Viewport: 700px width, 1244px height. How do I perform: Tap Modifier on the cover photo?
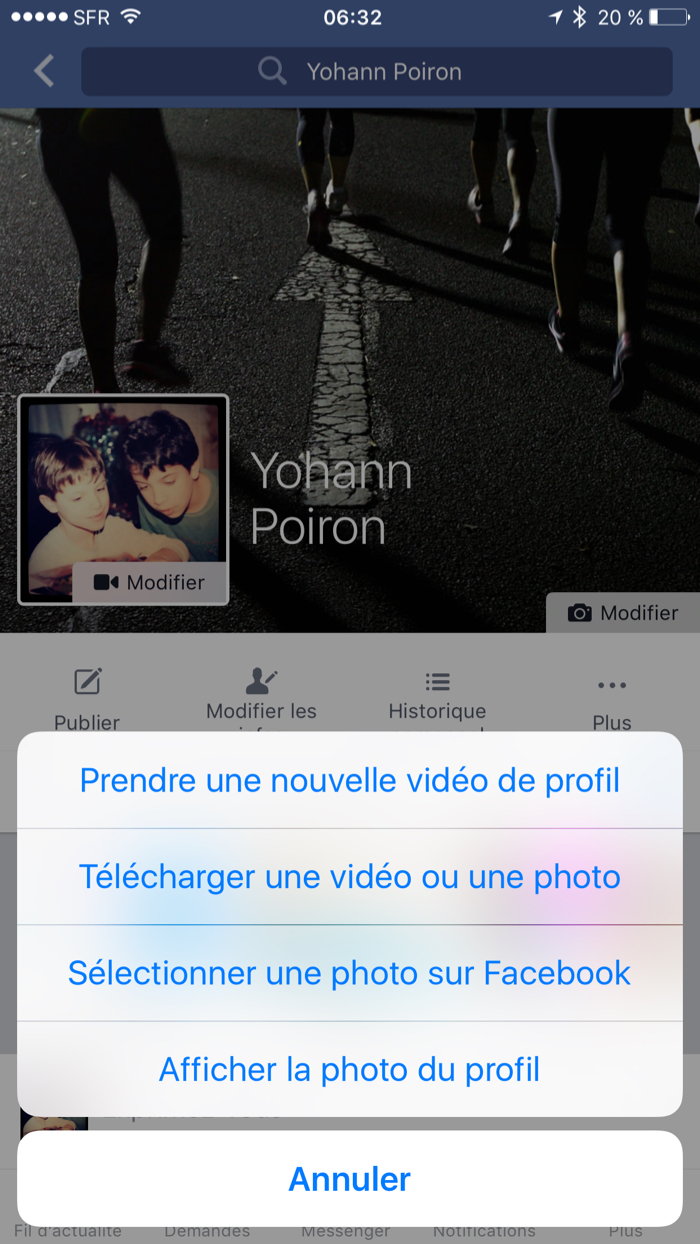pos(622,613)
